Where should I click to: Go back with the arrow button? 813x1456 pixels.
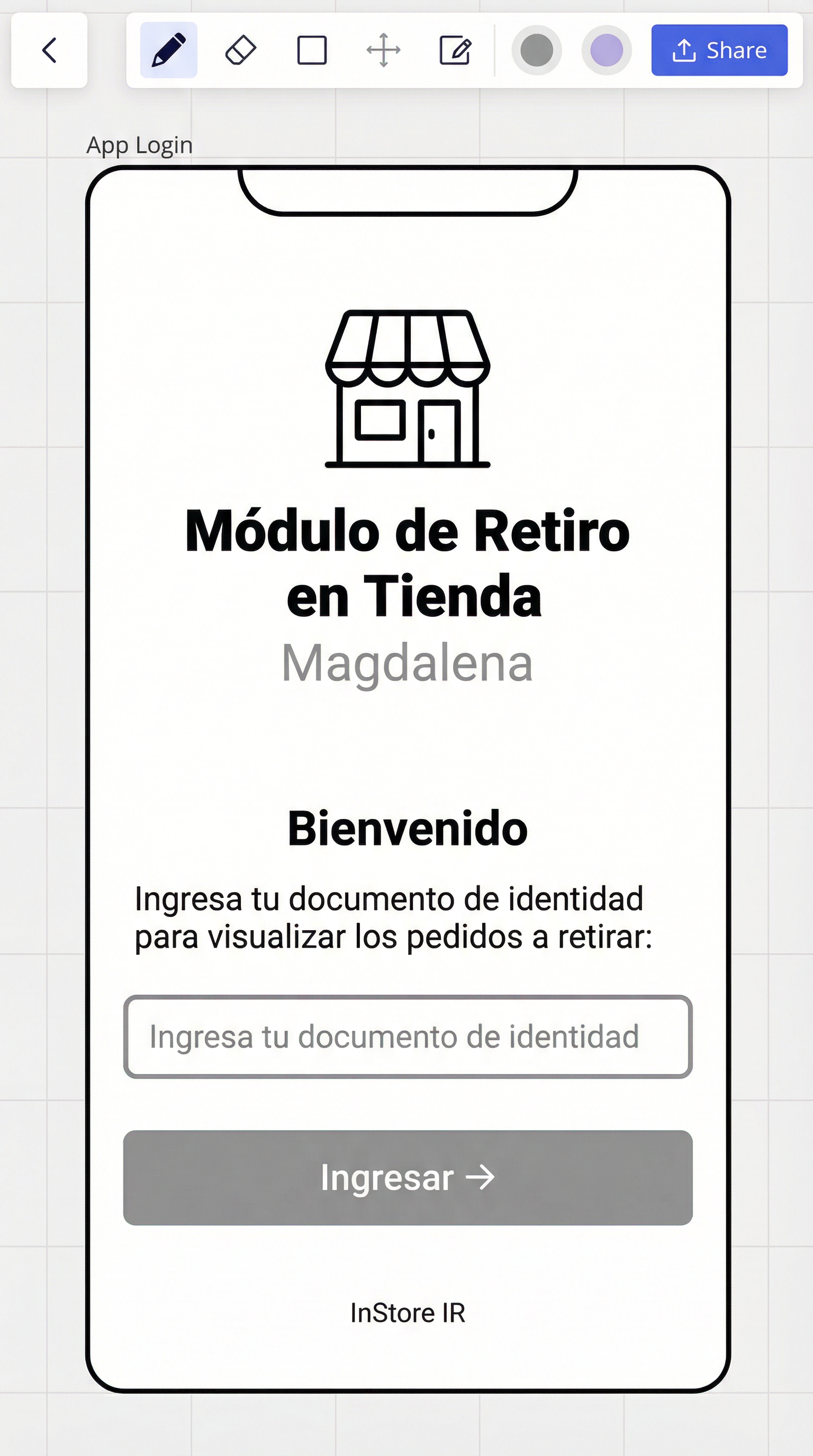49,50
